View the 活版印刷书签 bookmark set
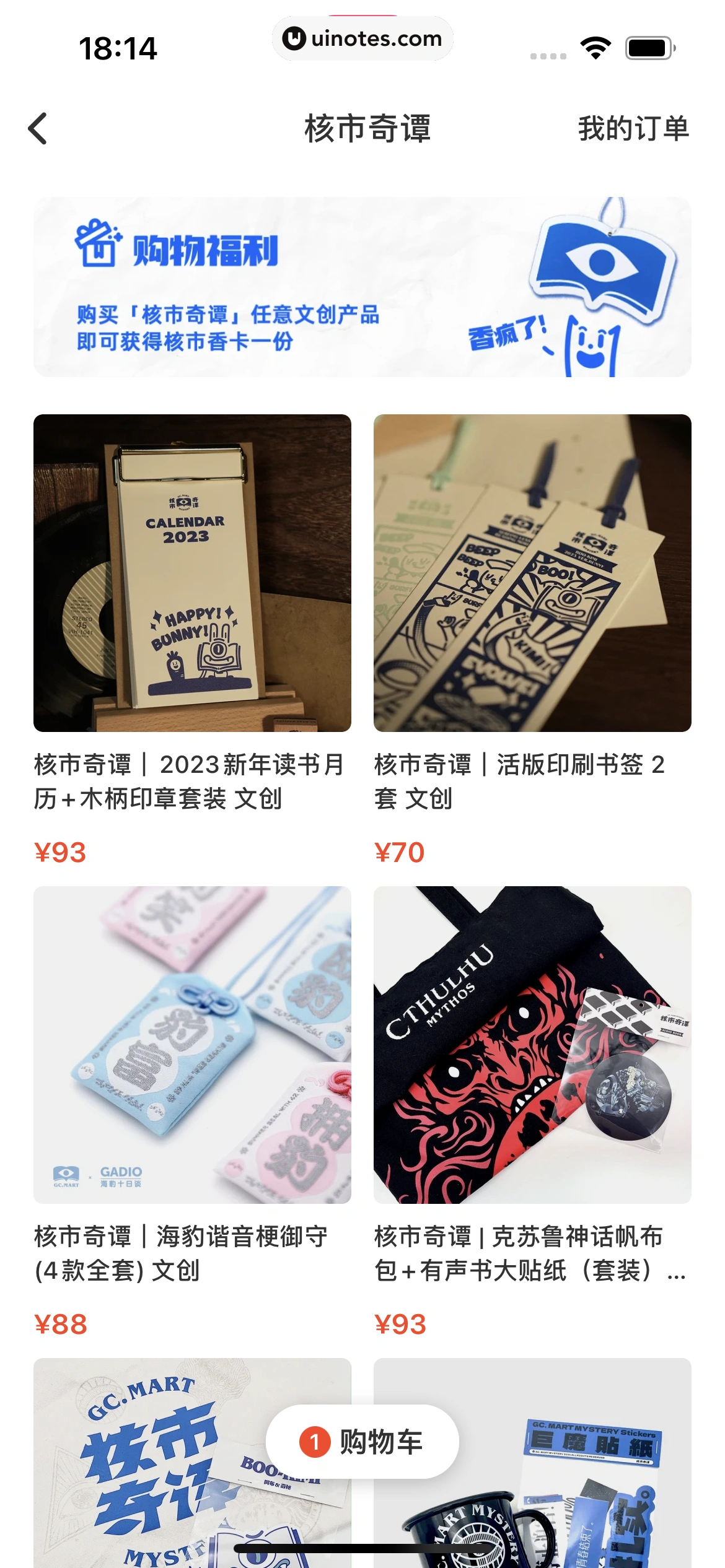This screenshot has height=1568, width=725. tap(532, 573)
